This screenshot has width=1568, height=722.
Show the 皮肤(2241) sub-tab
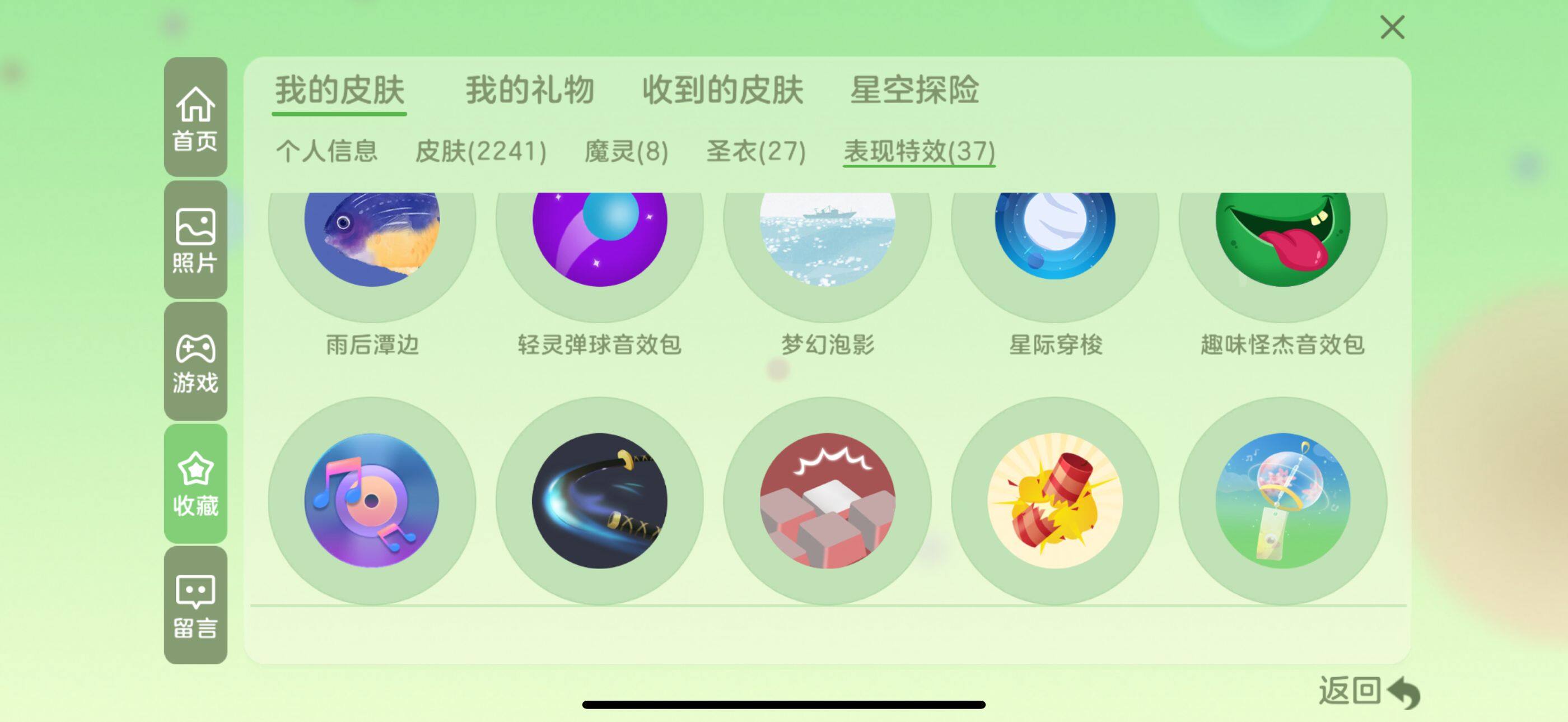(480, 151)
